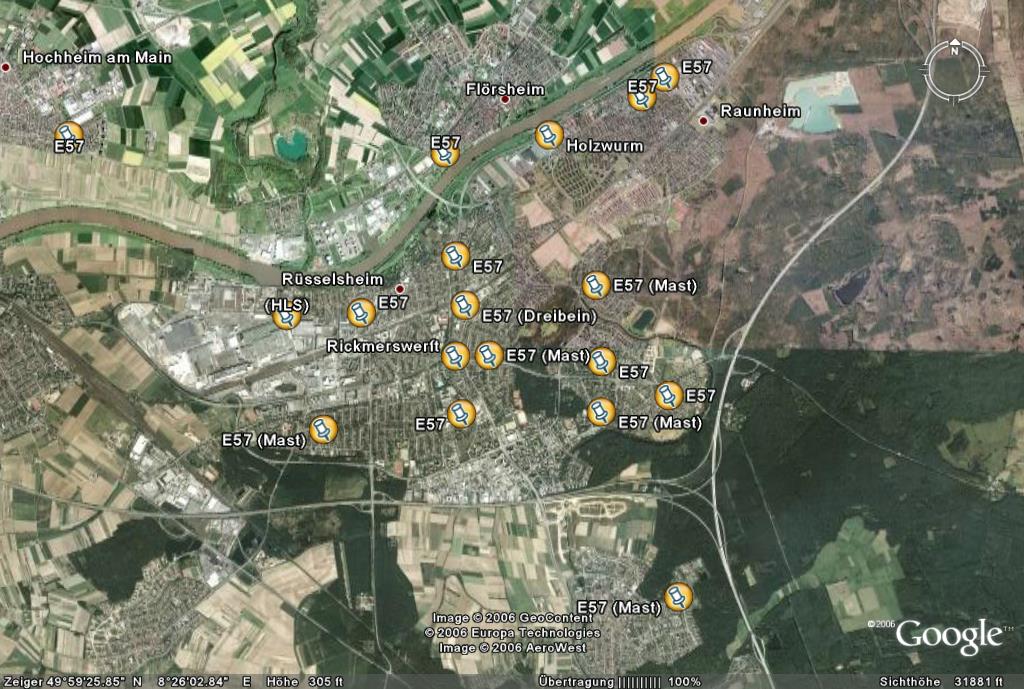
Task: Reset the view with the north compass
Action: (954, 71)
